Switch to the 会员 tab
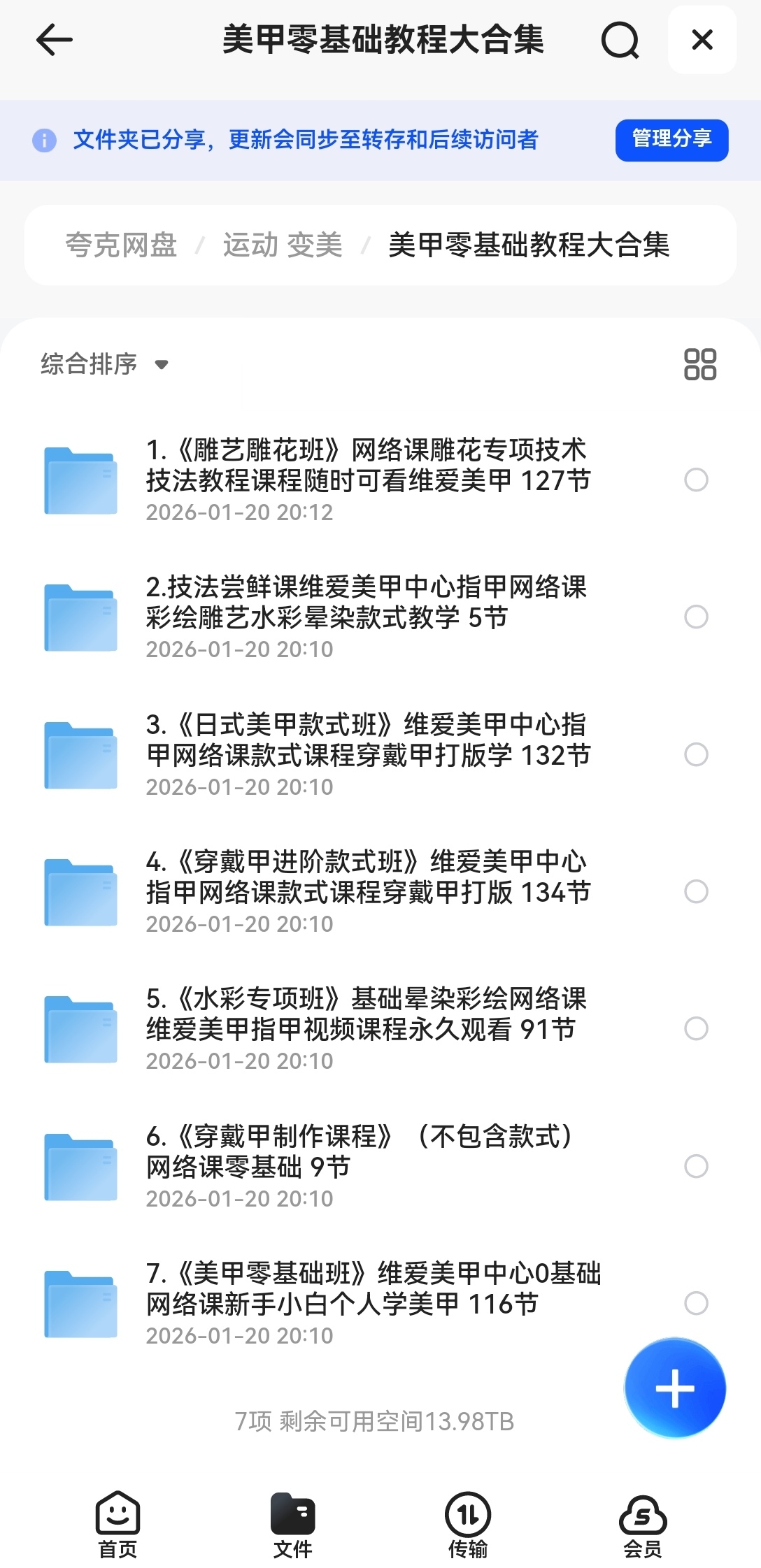The height and width of the screenshot is (1568, 761). [x=642, y=1525]
